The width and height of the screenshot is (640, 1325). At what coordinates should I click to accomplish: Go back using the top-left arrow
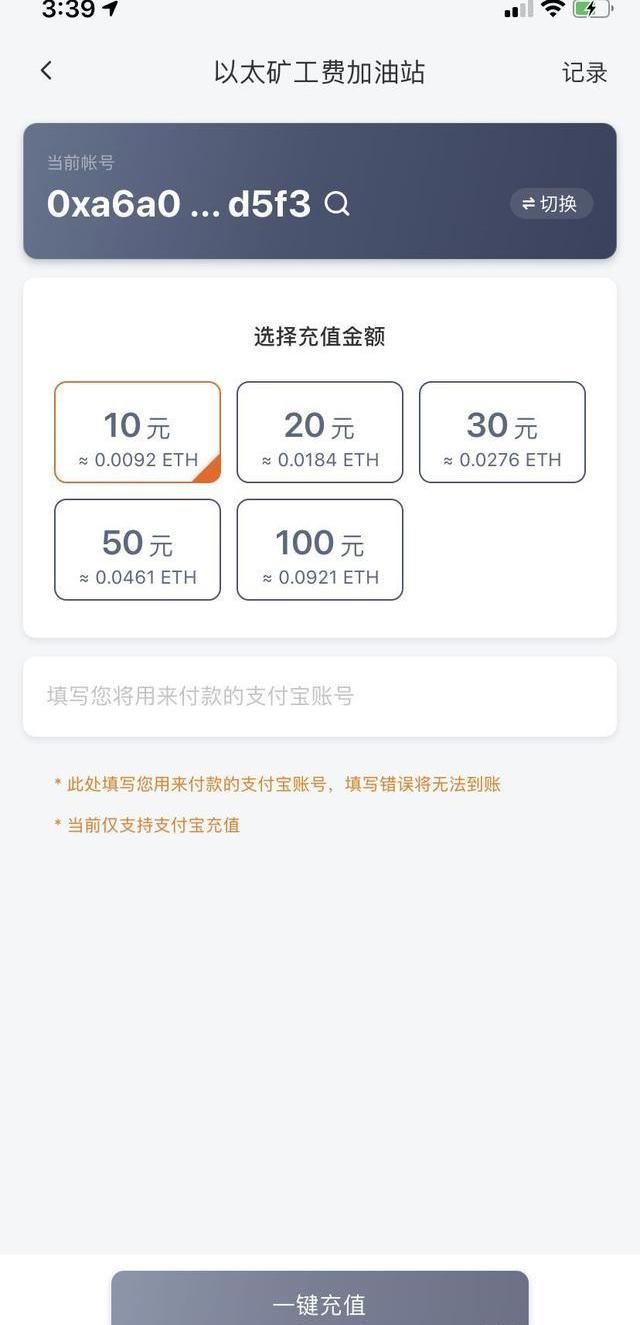pyautogui.click(x=46, y=71)
